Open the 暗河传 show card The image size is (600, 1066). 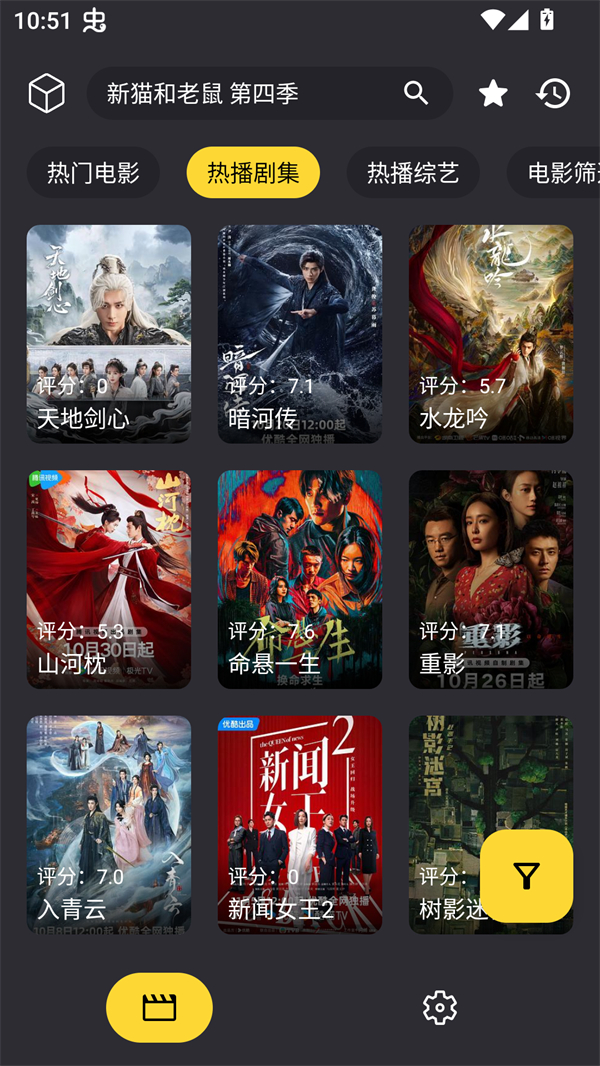pyautogui.click(x=300, y=333)
